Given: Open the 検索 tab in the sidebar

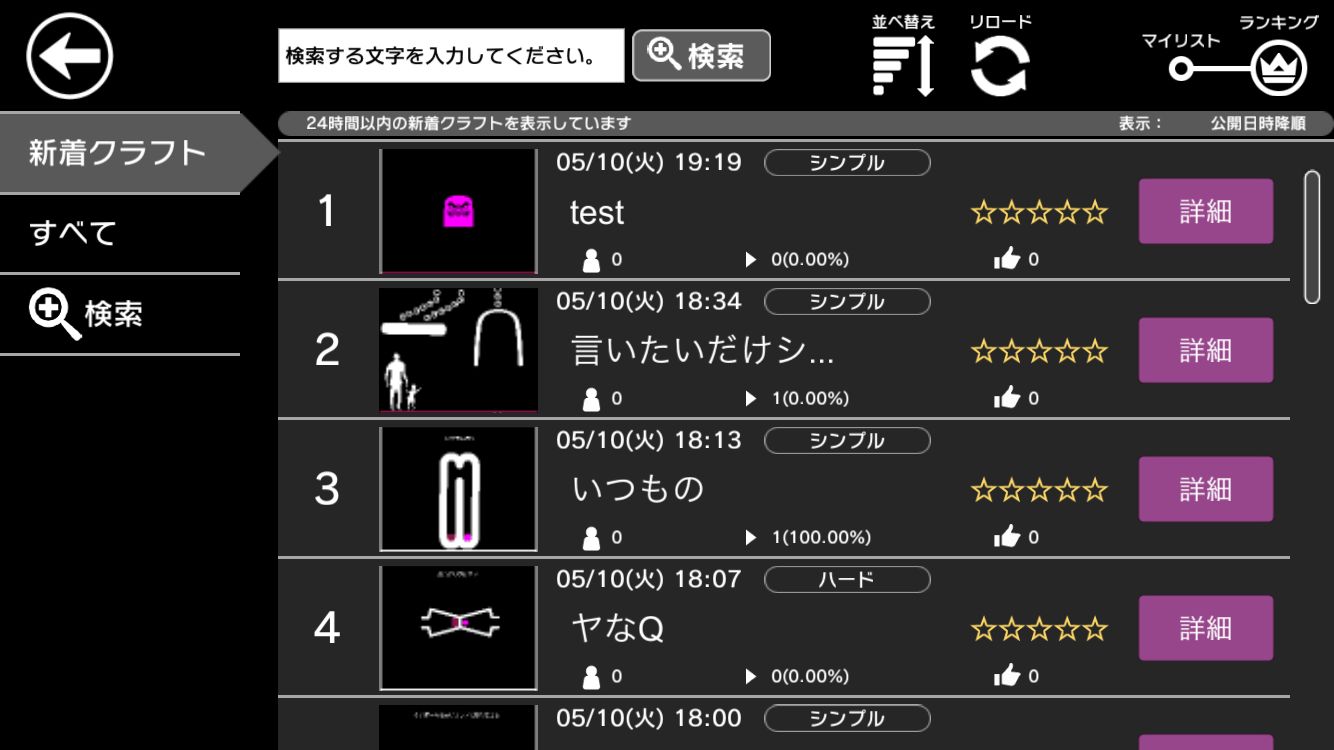Looking at the screenshot, I should pos(120,314).
